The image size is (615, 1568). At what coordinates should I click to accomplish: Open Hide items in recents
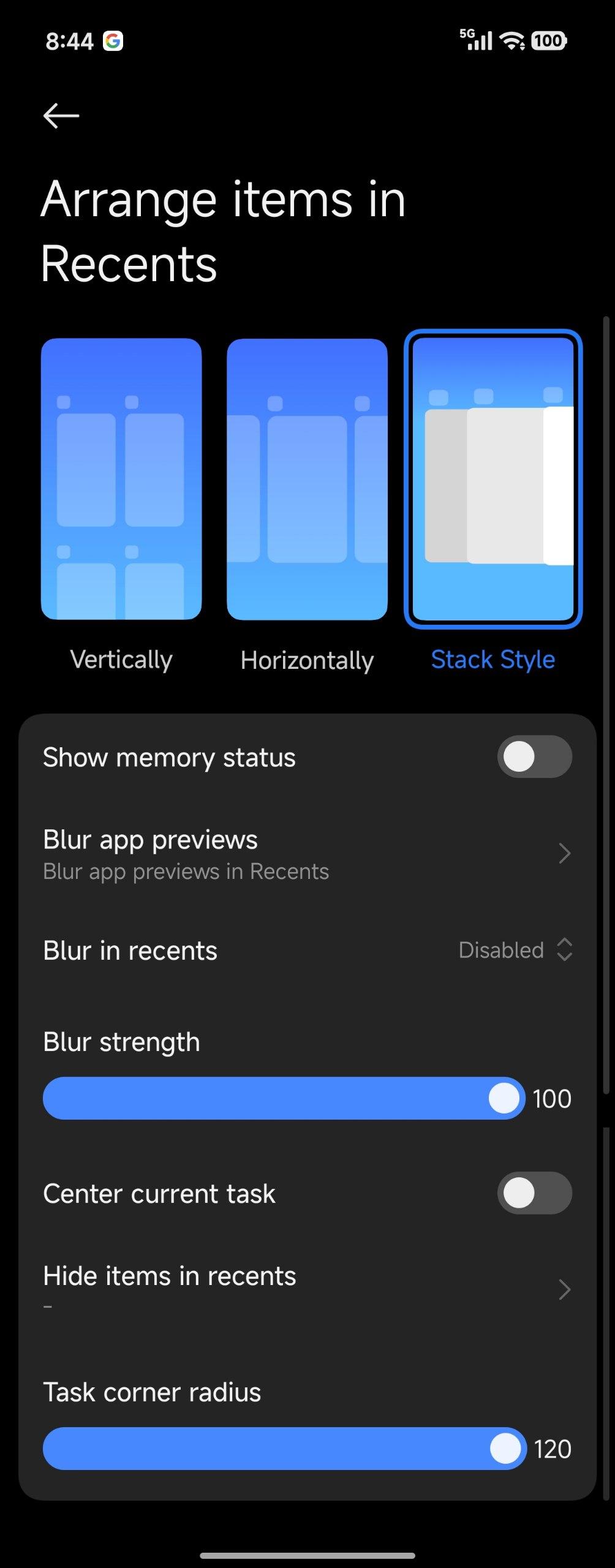point(306,1289)
